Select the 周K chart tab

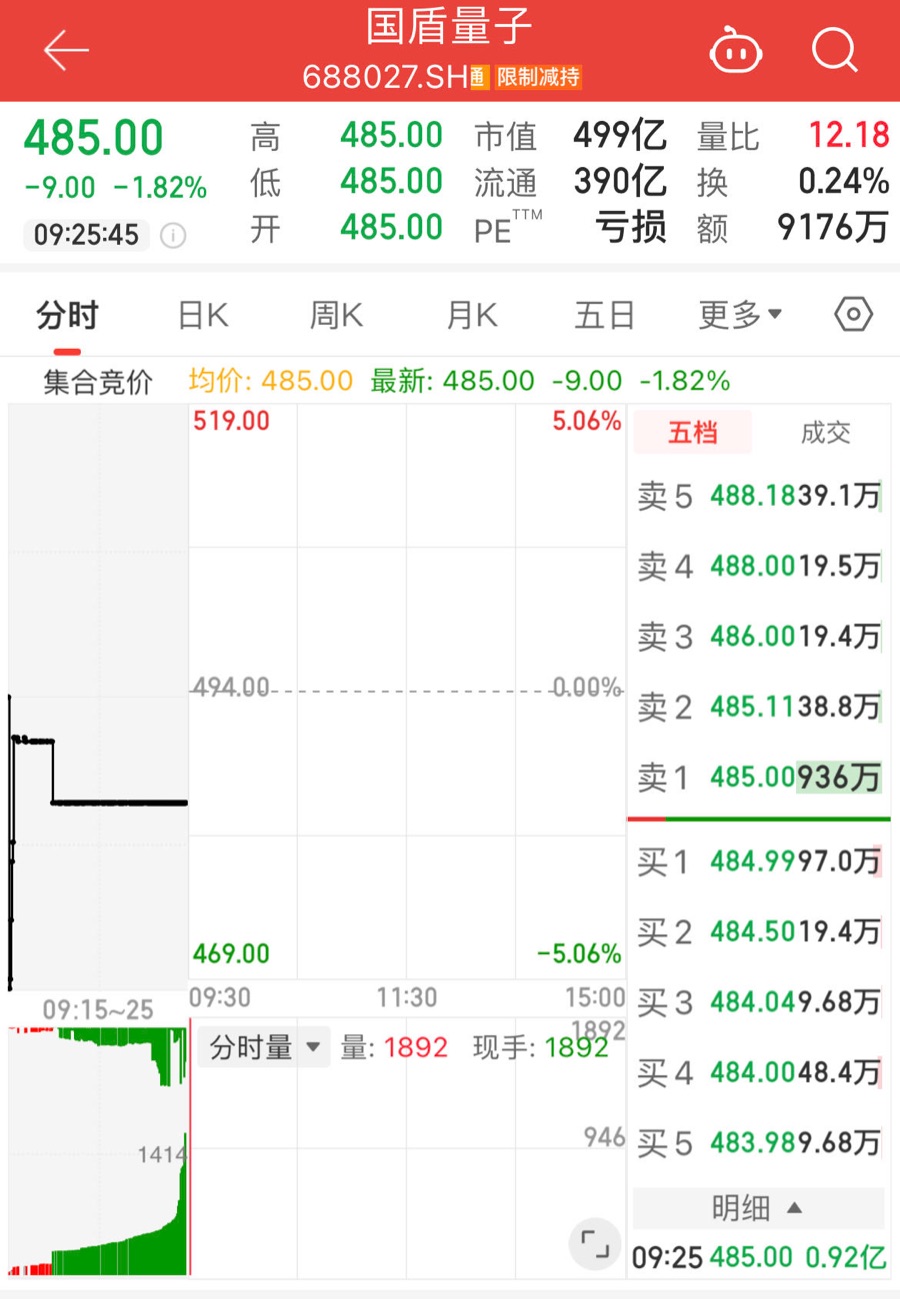click(x=336, y=316)
